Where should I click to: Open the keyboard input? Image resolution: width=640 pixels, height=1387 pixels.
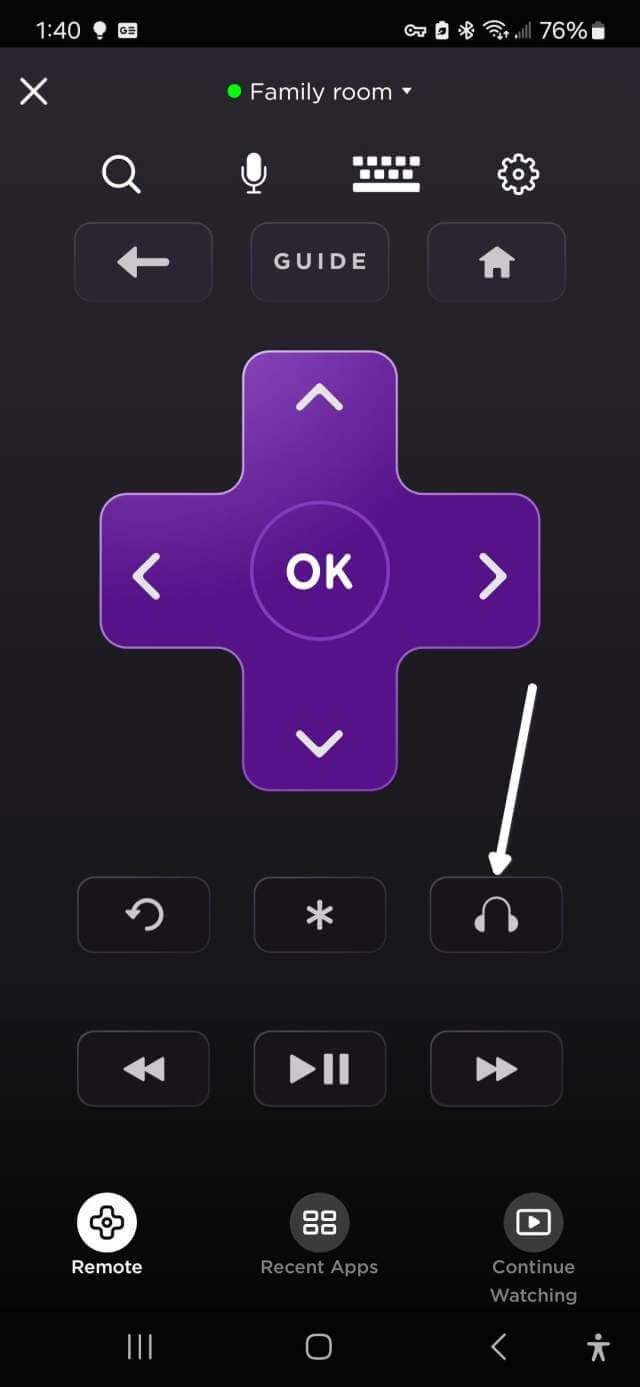click(386, 175)
